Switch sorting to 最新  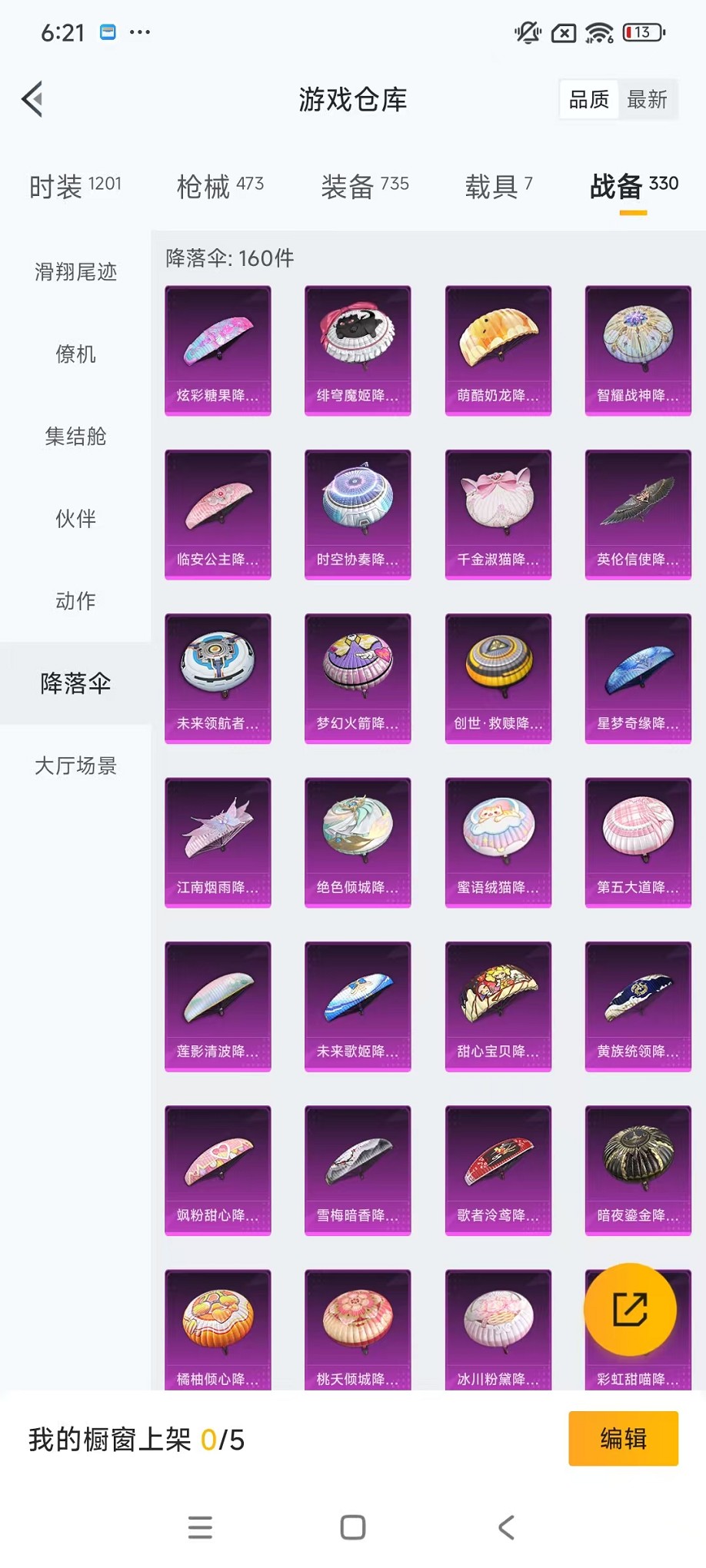[648, 99]
